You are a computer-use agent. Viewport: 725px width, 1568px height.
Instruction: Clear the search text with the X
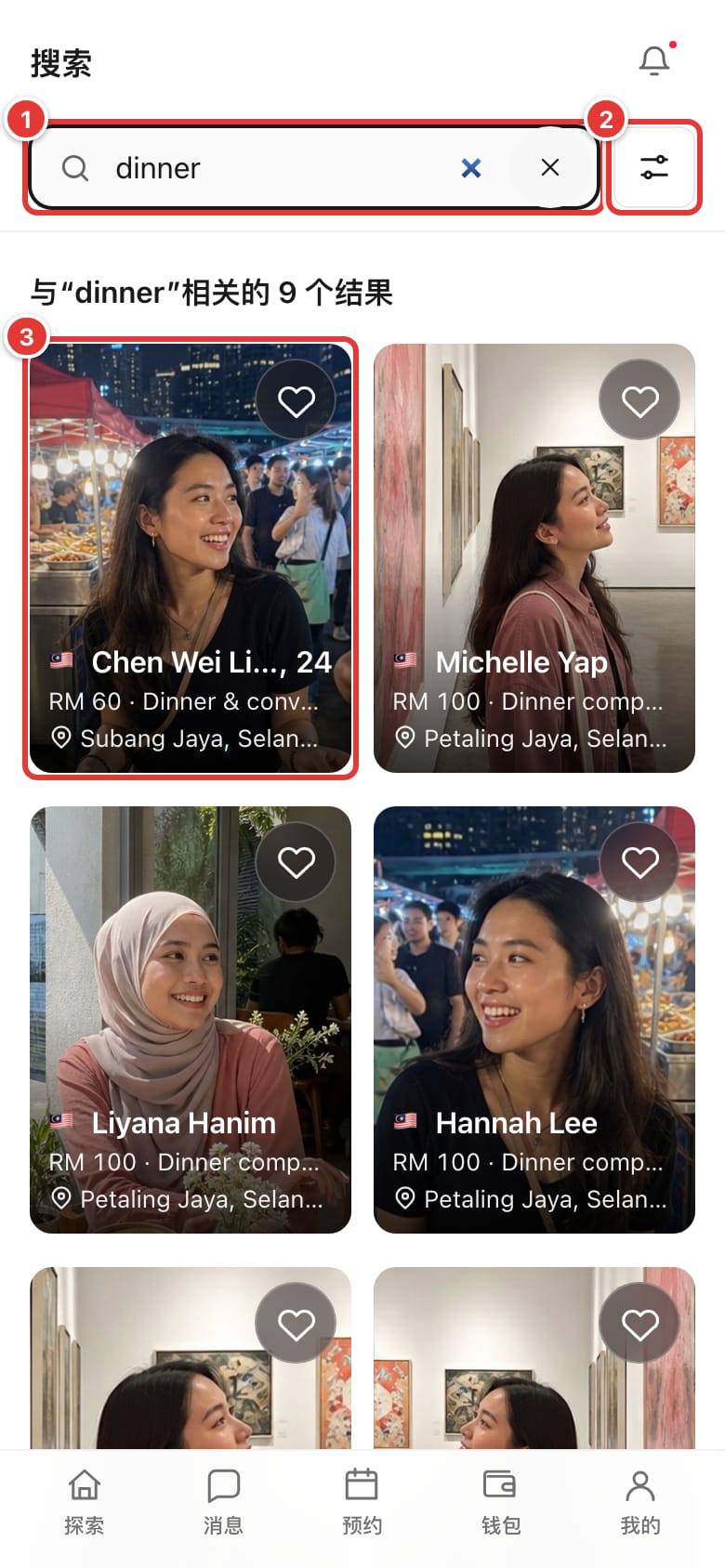tap(550, 167)
